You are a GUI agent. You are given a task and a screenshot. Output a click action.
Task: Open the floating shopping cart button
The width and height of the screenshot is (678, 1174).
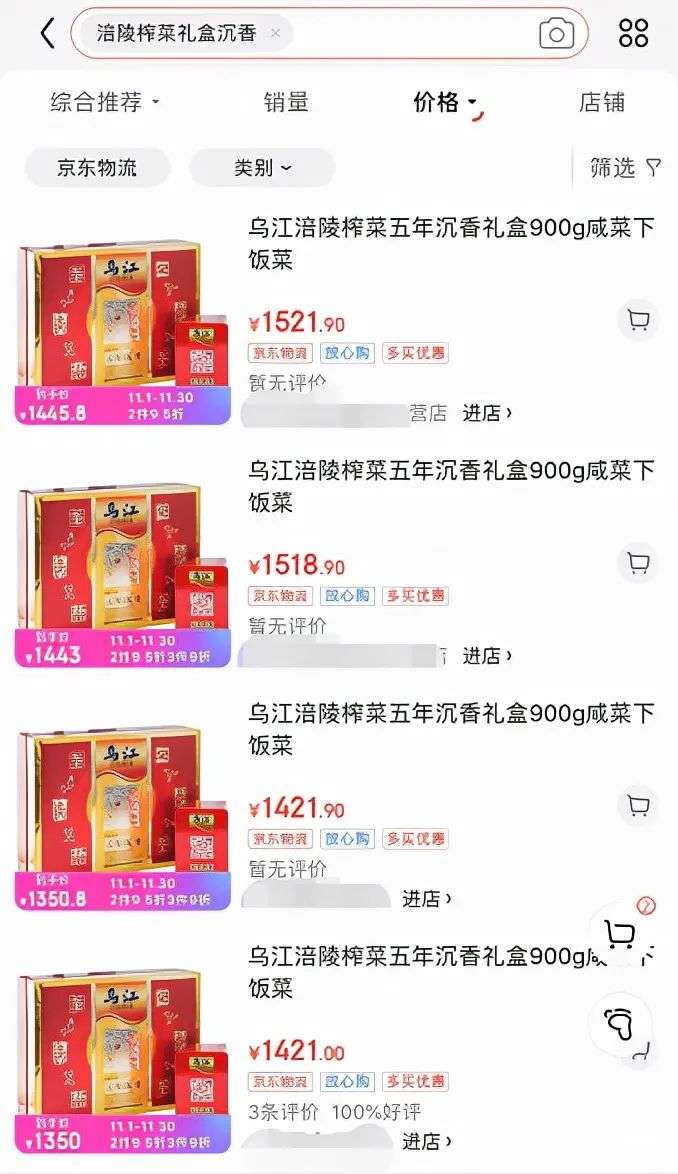620,934
